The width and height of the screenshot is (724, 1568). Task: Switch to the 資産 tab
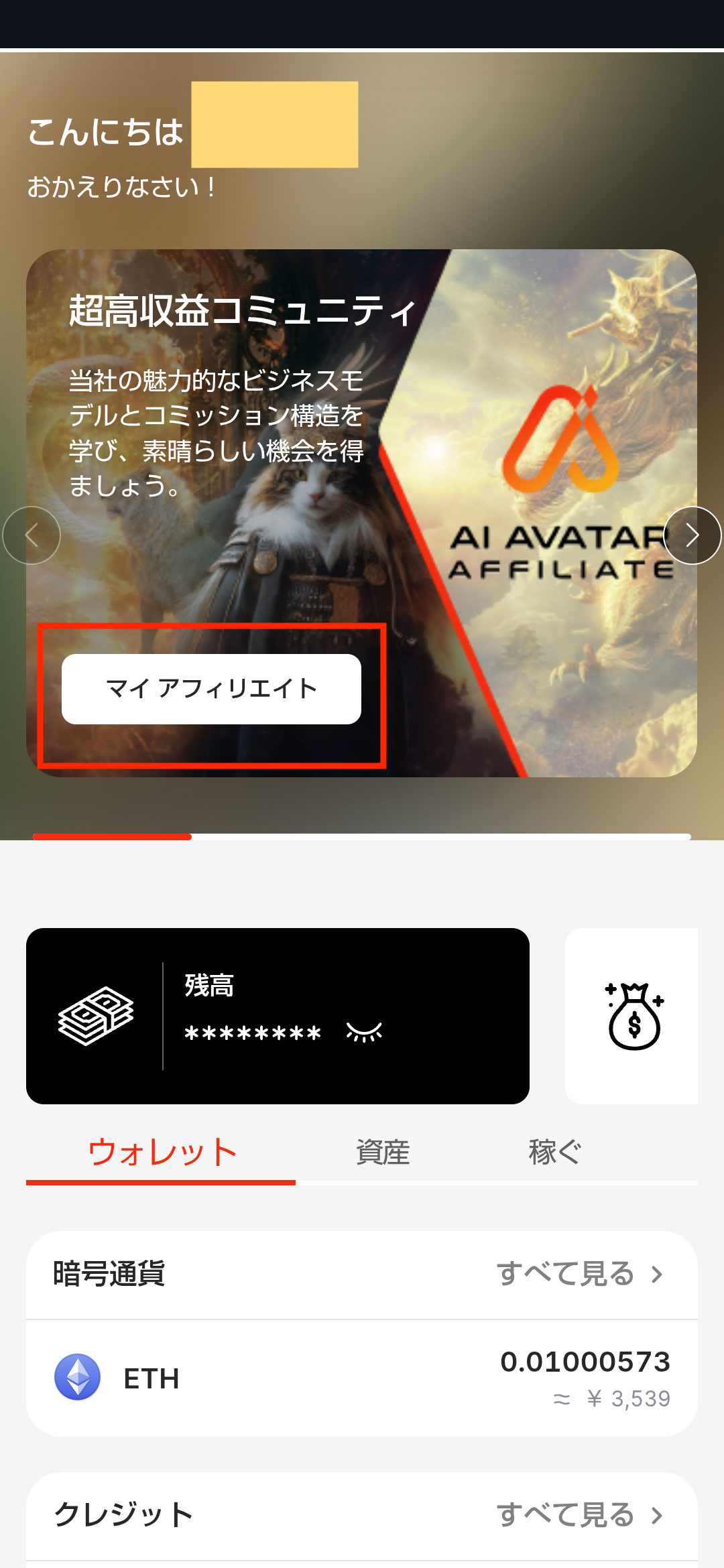click(382, 1153)
